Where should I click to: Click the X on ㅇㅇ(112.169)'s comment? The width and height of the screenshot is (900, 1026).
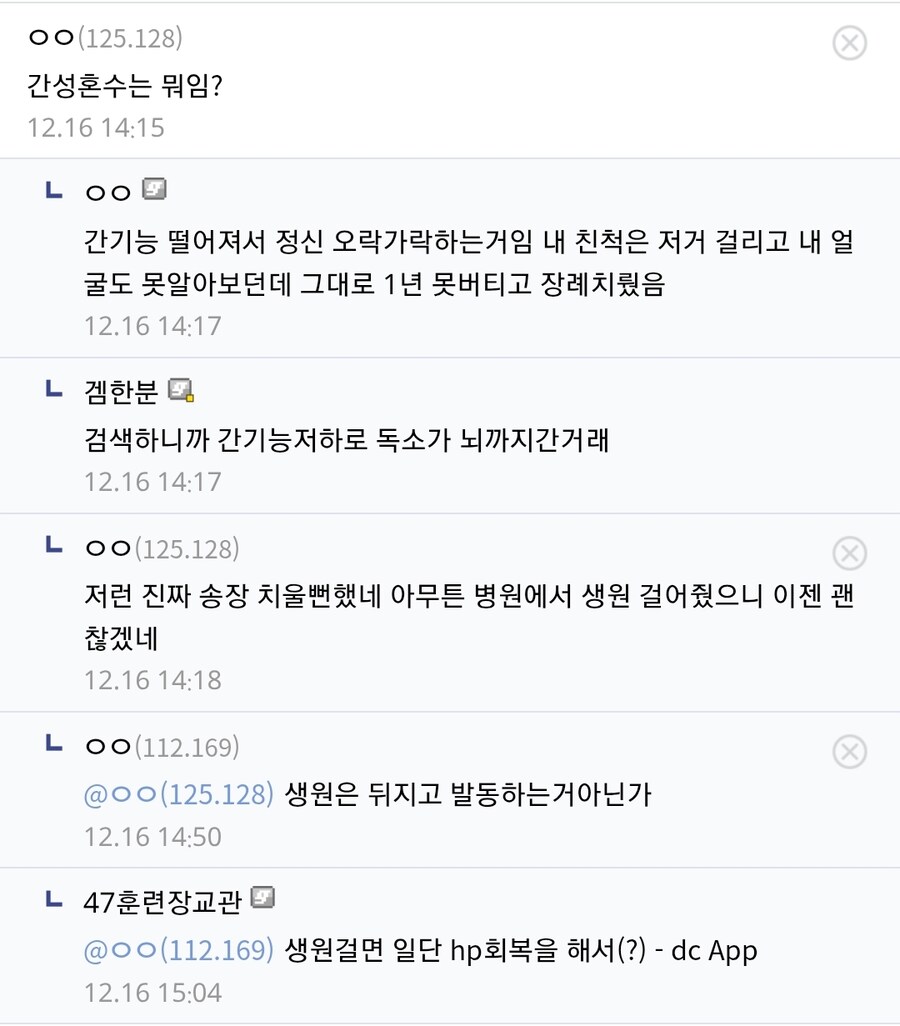[850, 753]
